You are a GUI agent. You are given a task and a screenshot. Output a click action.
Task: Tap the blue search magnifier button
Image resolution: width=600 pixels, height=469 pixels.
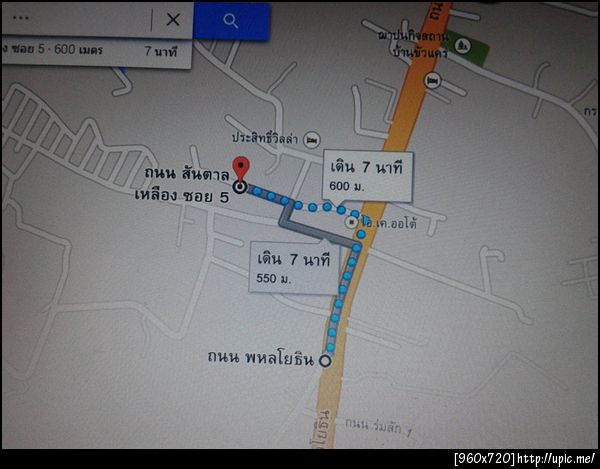click(x=231, y=20)
